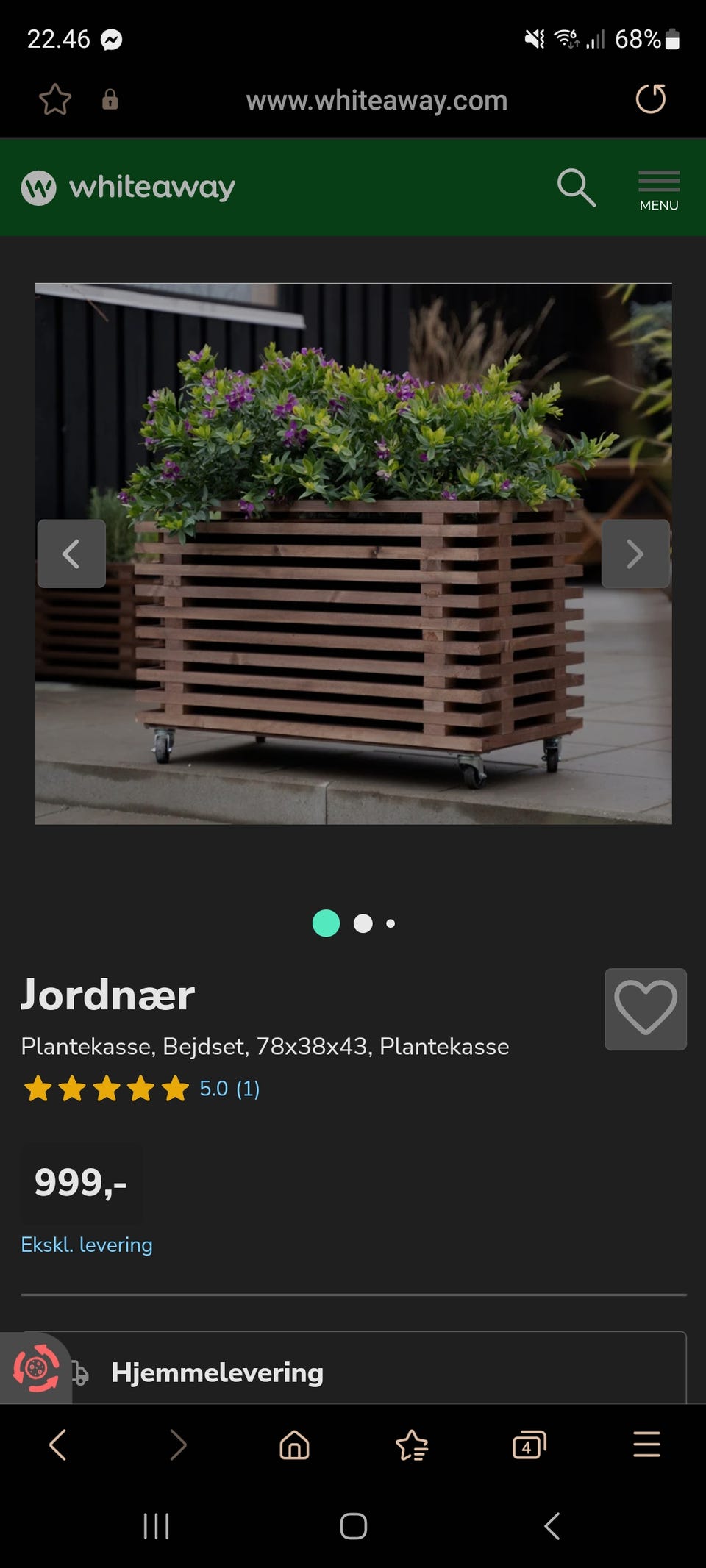The image size is (706, 1568).
Task: Show previous product image with left arrow
Action: [x=71, y=554]
